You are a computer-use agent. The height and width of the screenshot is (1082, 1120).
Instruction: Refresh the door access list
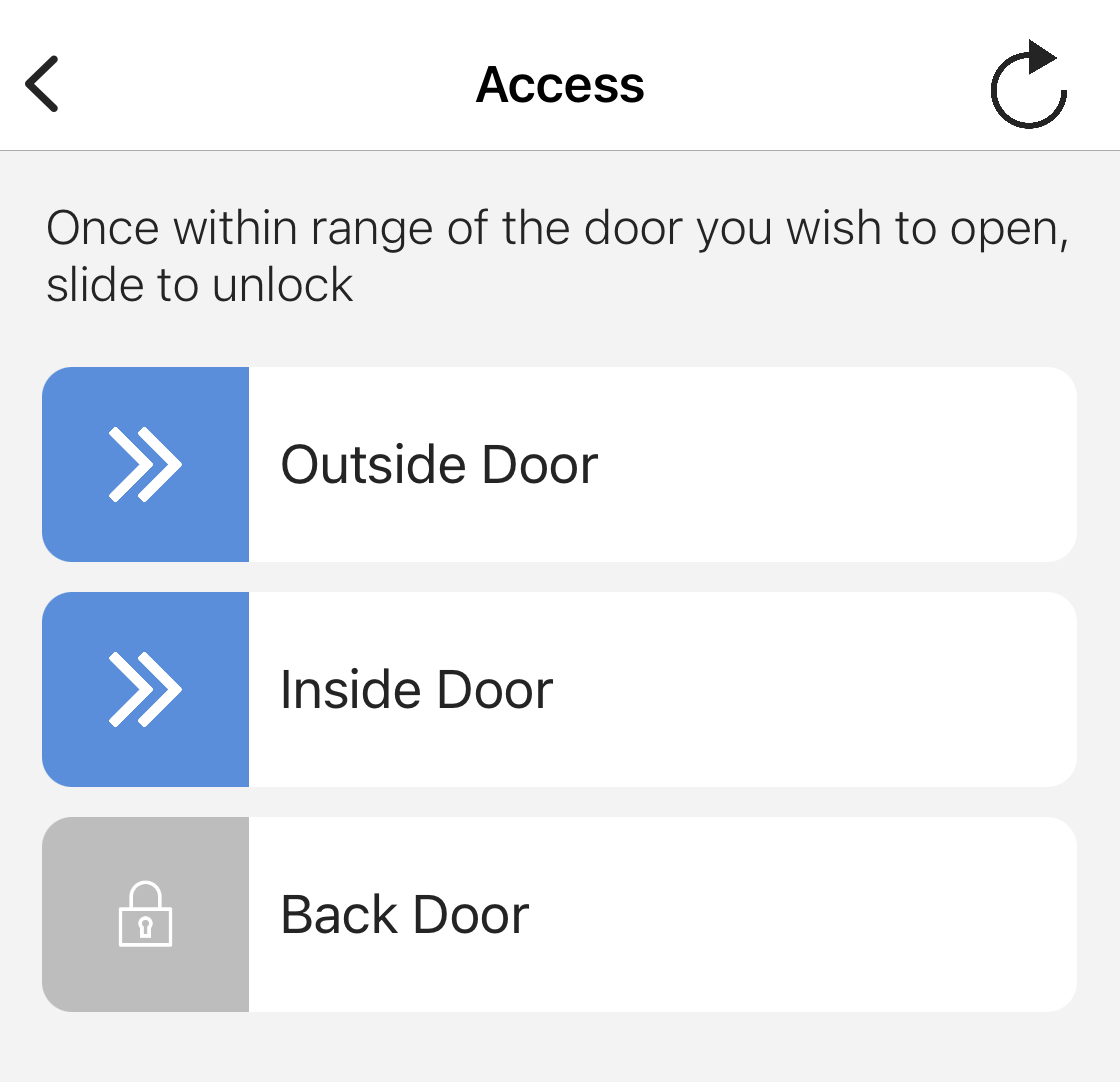pos(1029,86)
